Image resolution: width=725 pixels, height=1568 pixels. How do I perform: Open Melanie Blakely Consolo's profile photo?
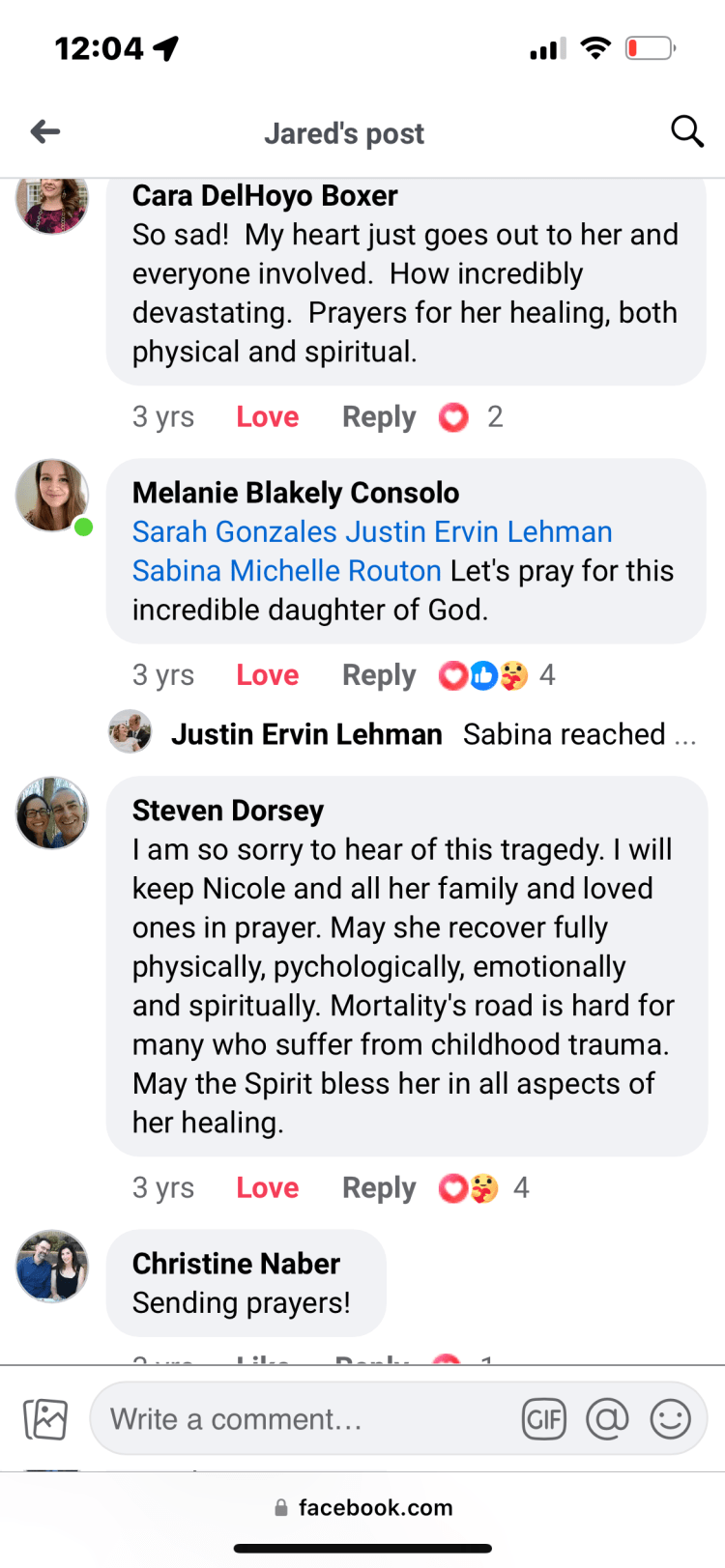tap(52, 496)
